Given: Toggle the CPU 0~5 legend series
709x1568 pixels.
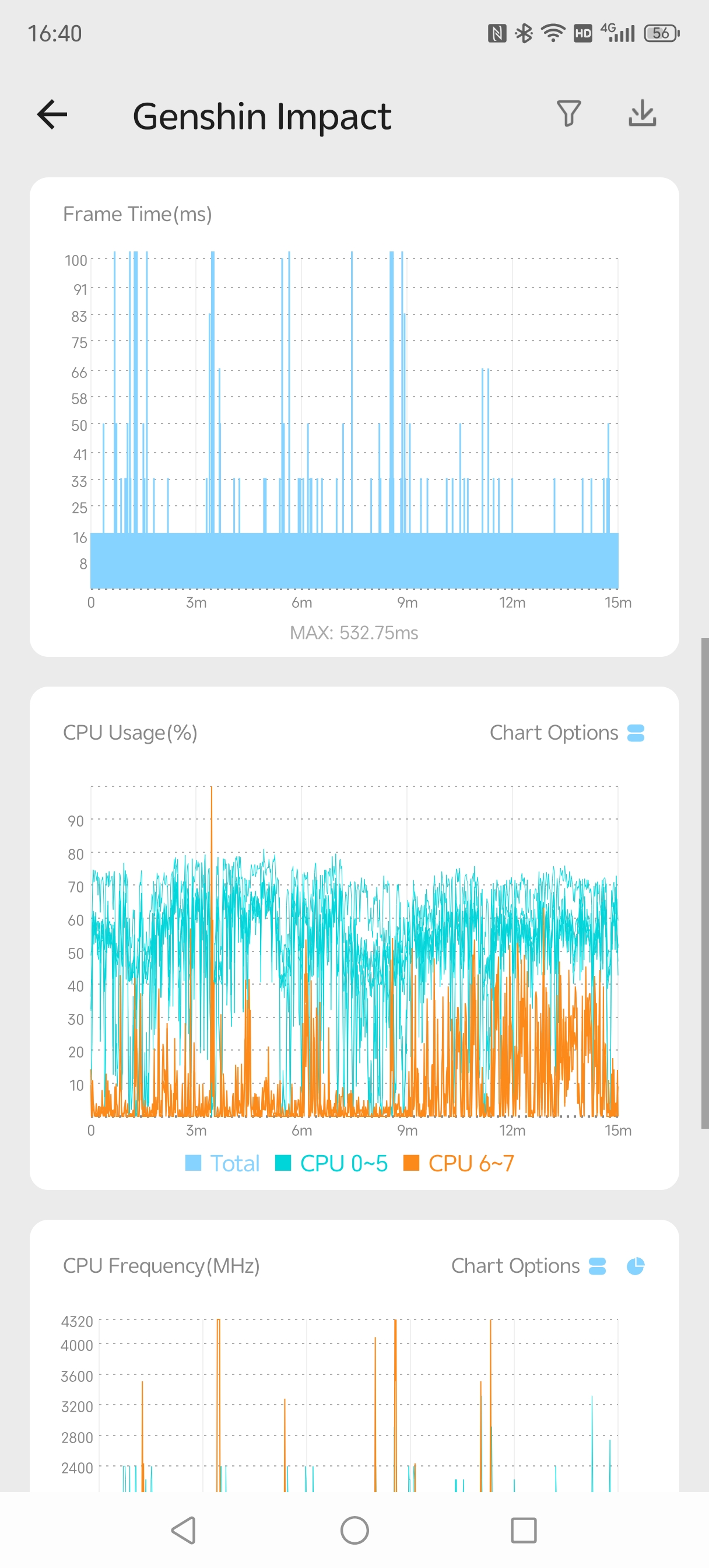Looking at the screenshot, I should coord(332,1163).
